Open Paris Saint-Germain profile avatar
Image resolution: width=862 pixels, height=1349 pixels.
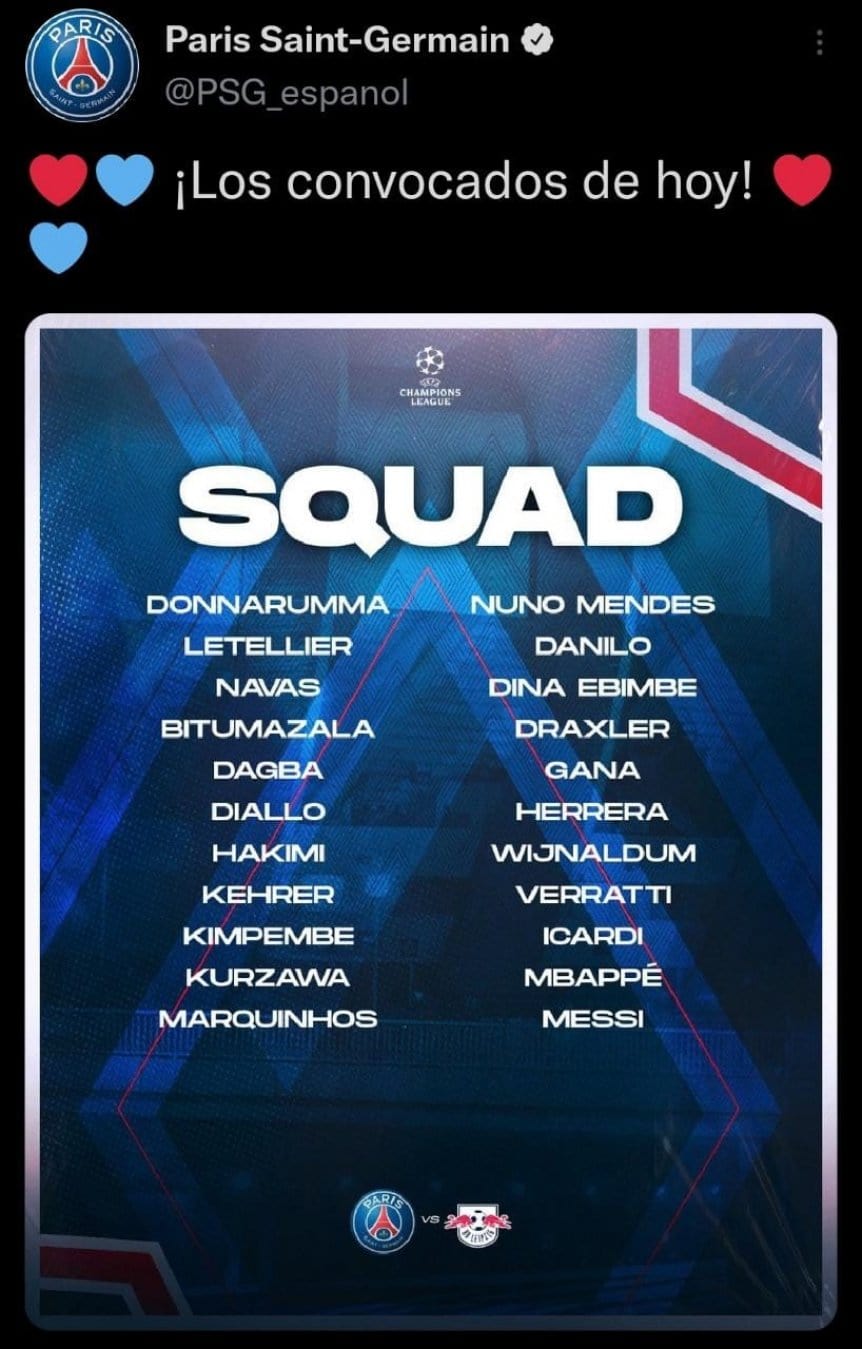click(84, 68)
